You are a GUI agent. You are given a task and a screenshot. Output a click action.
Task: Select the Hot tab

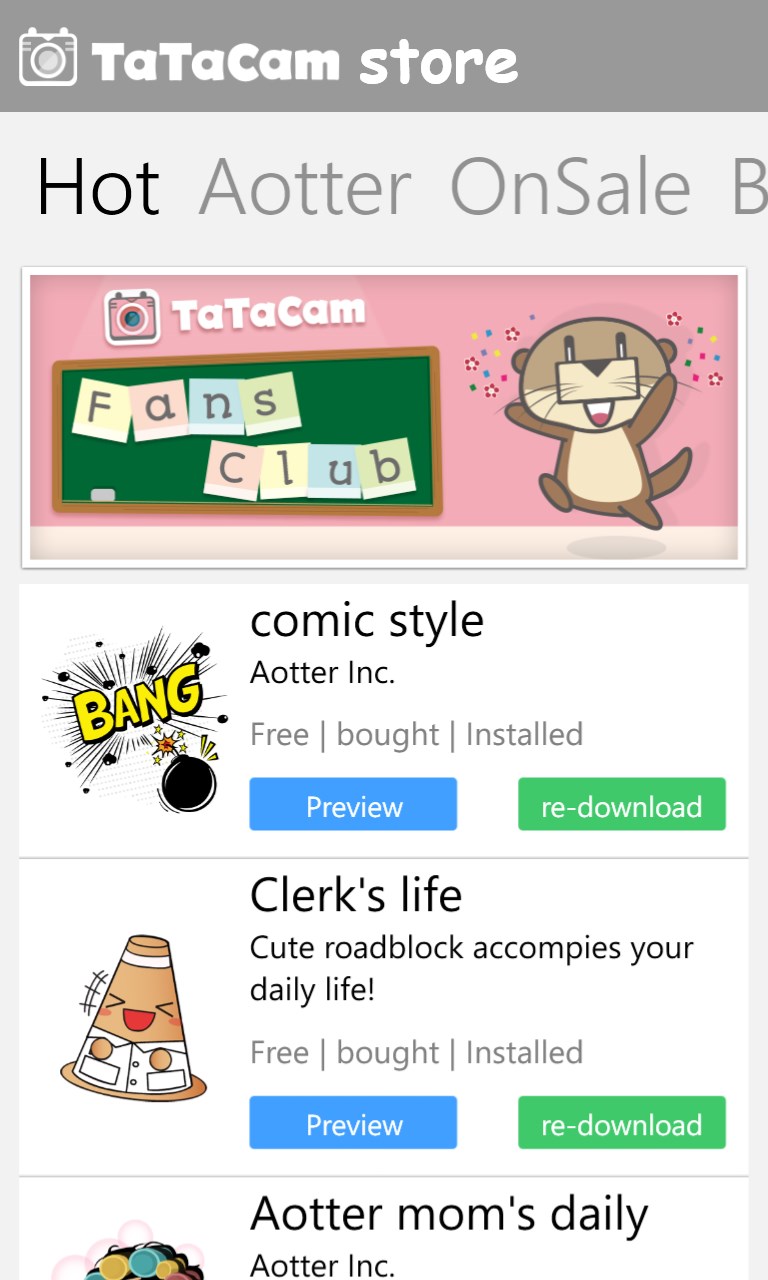coord(98,187)
